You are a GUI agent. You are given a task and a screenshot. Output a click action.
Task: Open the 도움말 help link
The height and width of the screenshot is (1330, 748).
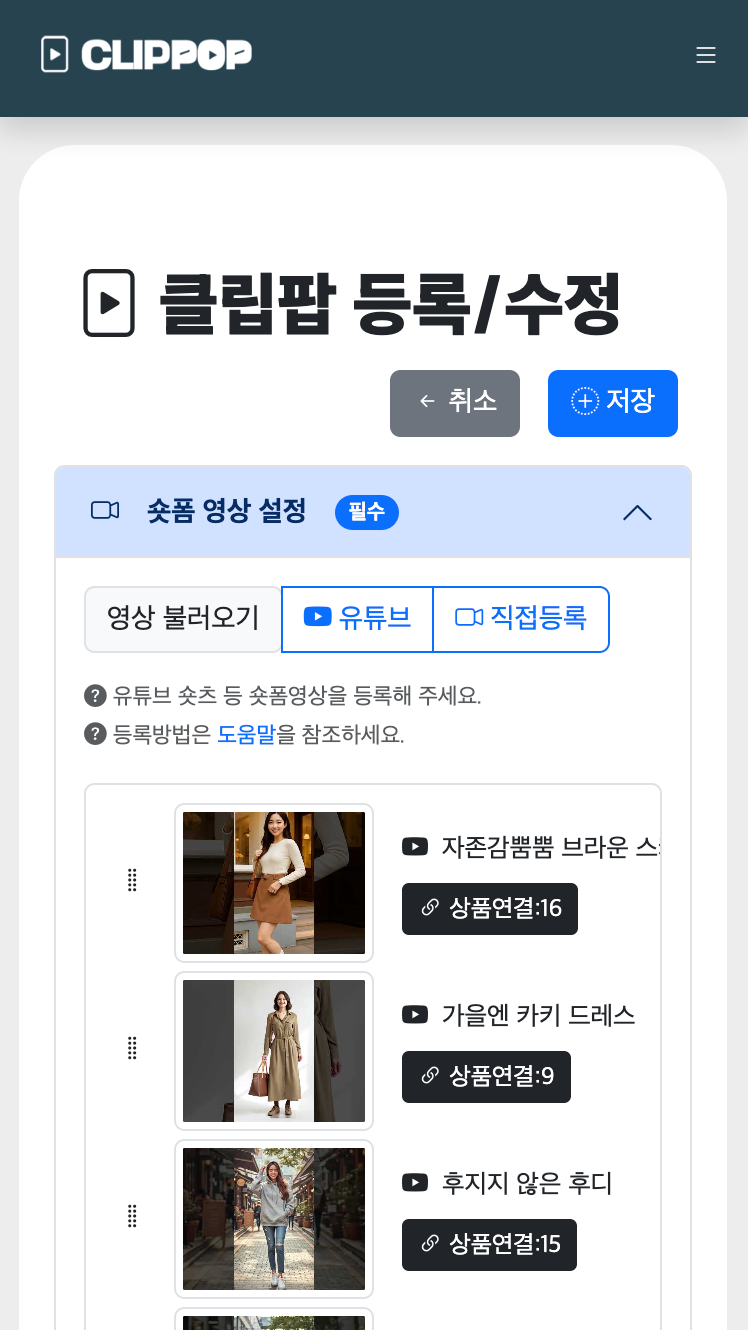tap(246, 735)
